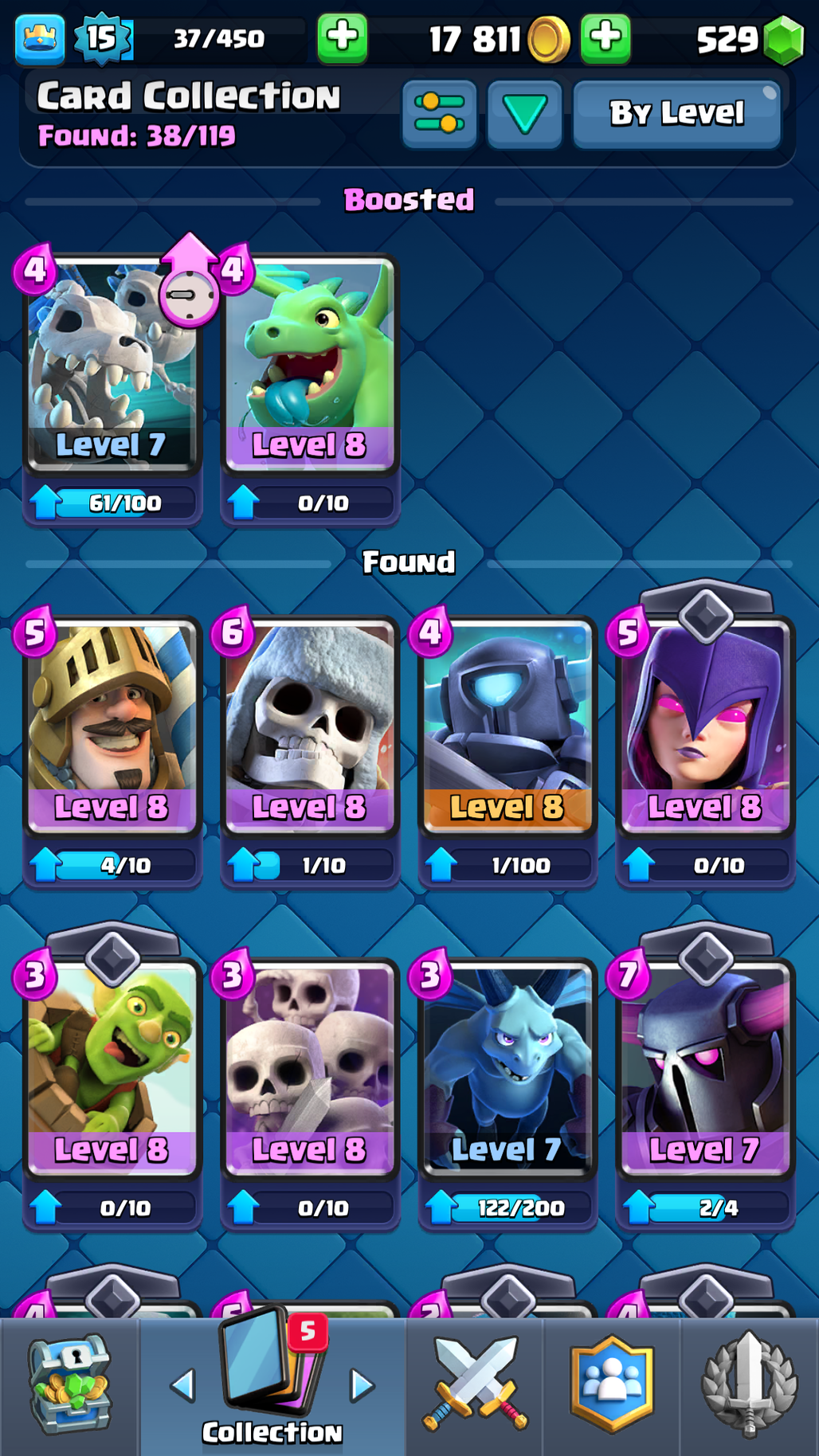Reverse the sort order with the green arrow
This screenshot has width=819, height=1456.
524,114
